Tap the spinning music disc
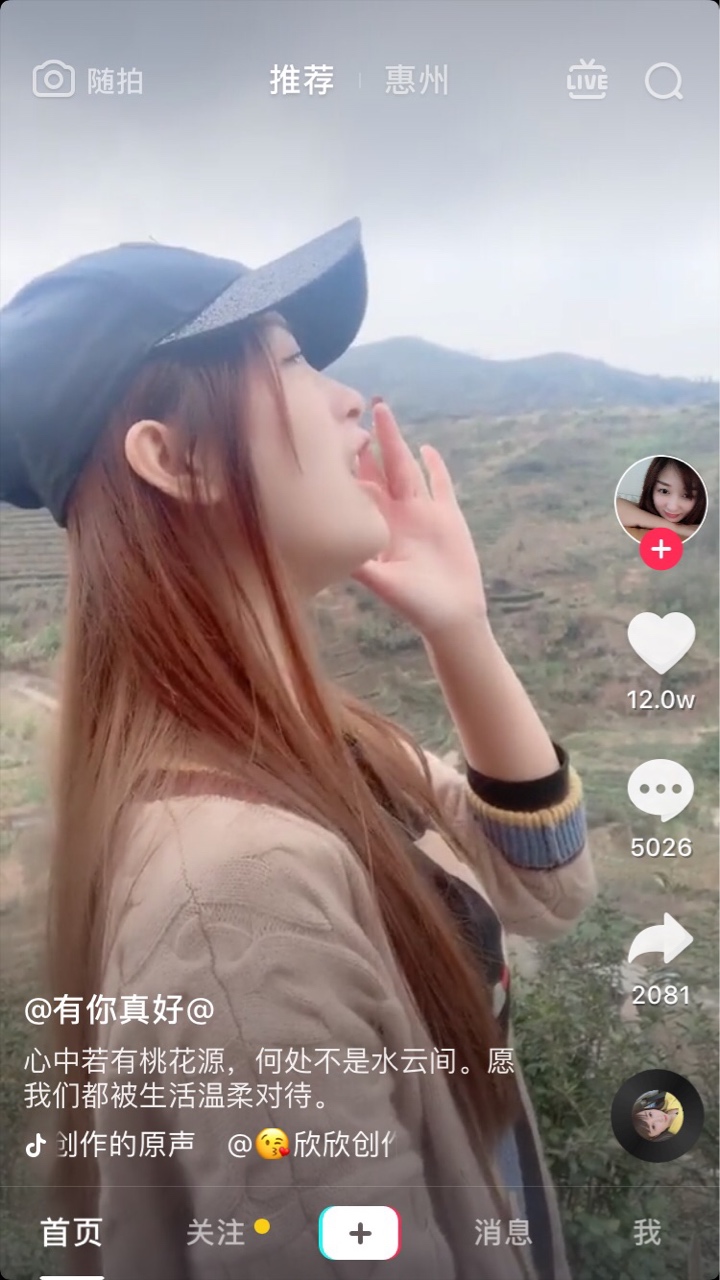Screen dimensions: 720x1280 pos(657,1115)
